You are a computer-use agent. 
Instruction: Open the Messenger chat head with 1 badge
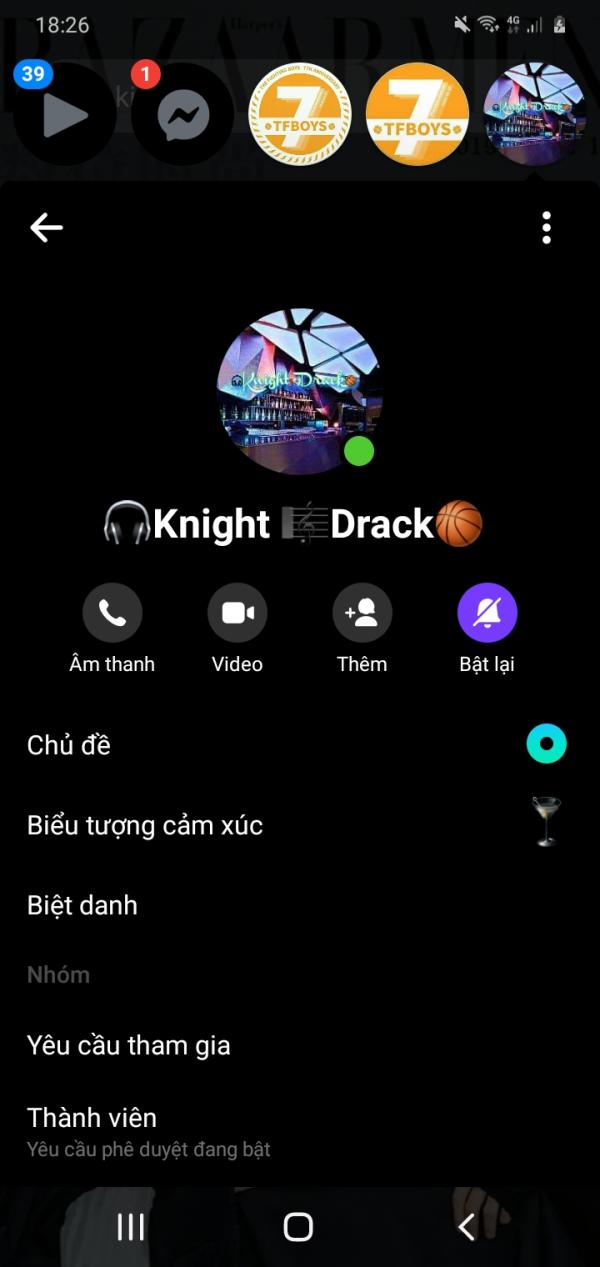coord(182,117)
